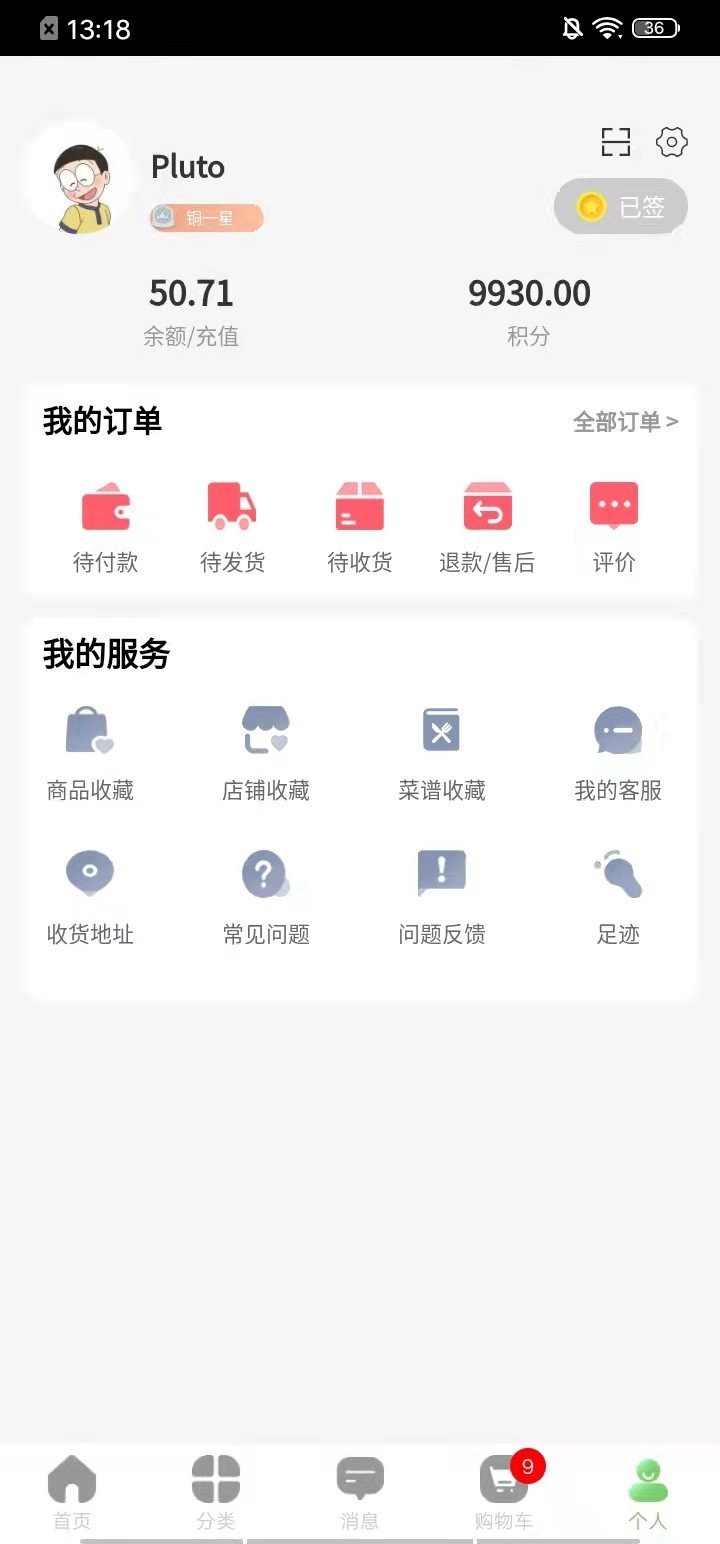Screen dimensions: 720x1544
Task: Open the QR scan icon at top right
Action: pyautogui.click(x=617, y=142)
